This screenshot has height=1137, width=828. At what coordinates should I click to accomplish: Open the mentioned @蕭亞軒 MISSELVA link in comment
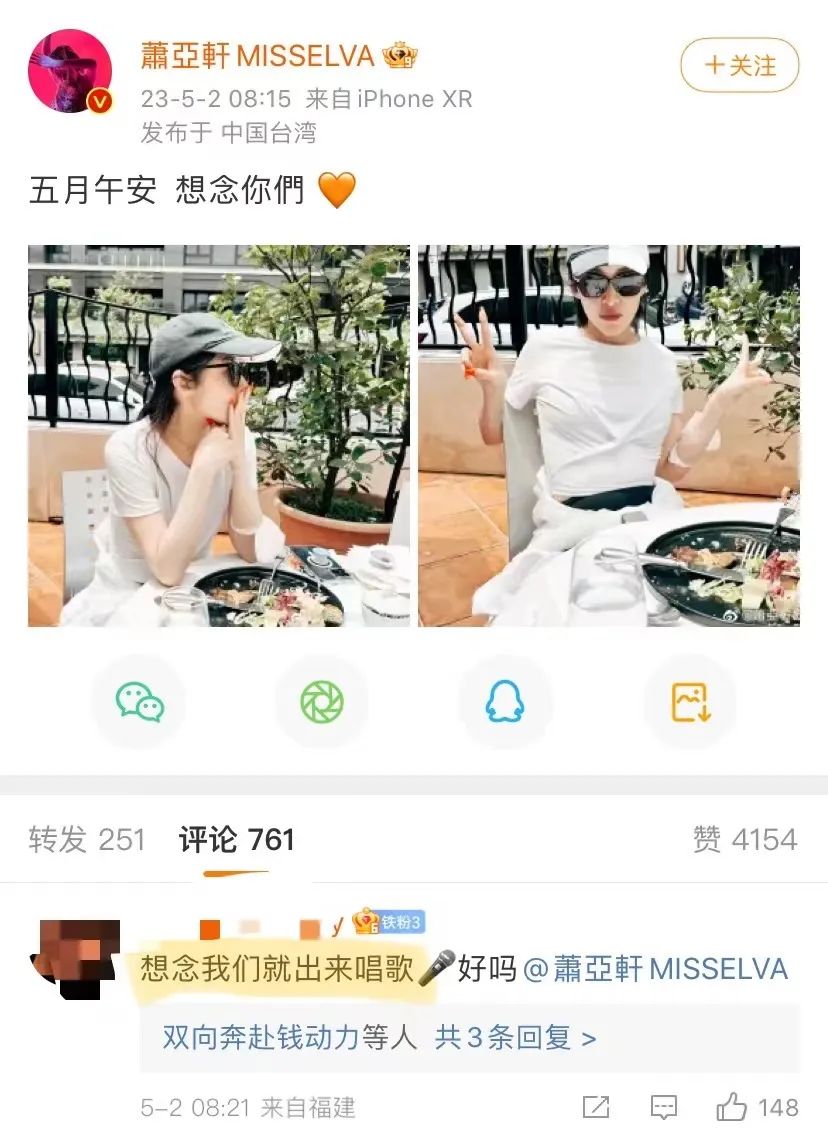pos(655,969)
